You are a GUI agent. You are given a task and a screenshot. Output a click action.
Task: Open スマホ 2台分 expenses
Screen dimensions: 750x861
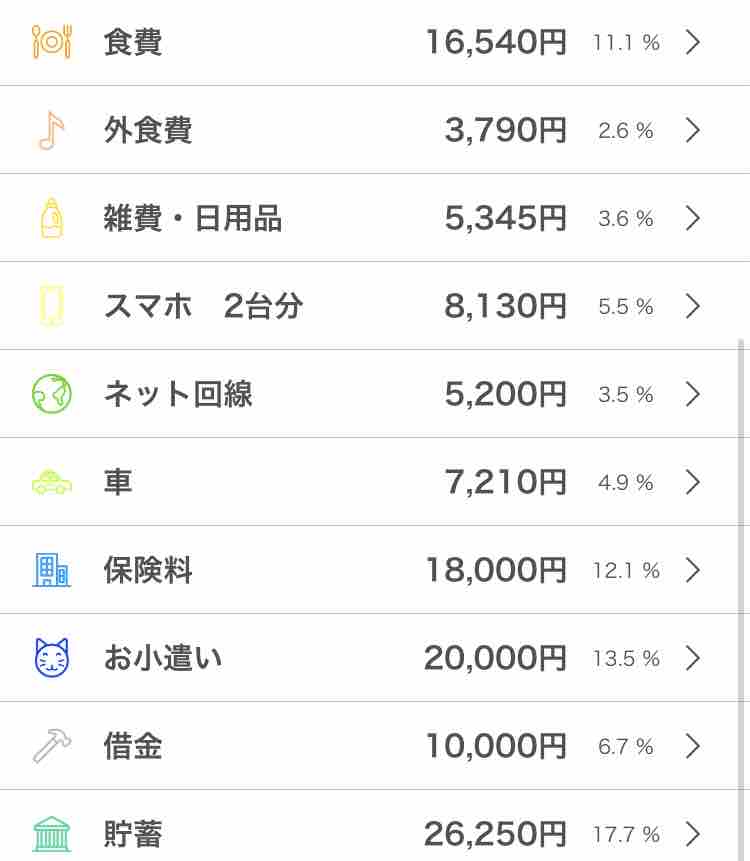tap(375, 307)
